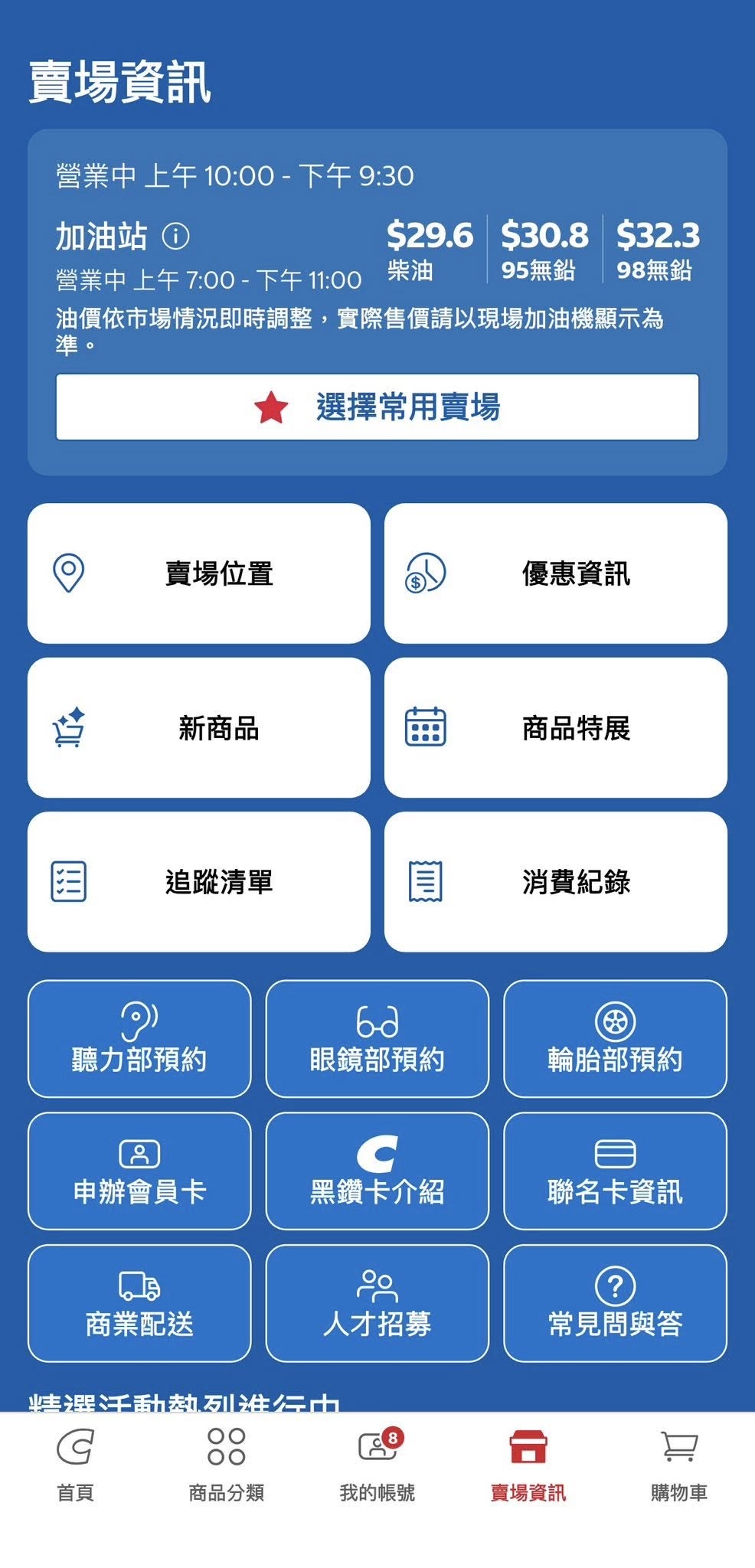Browse 新商品 new items

198,727
